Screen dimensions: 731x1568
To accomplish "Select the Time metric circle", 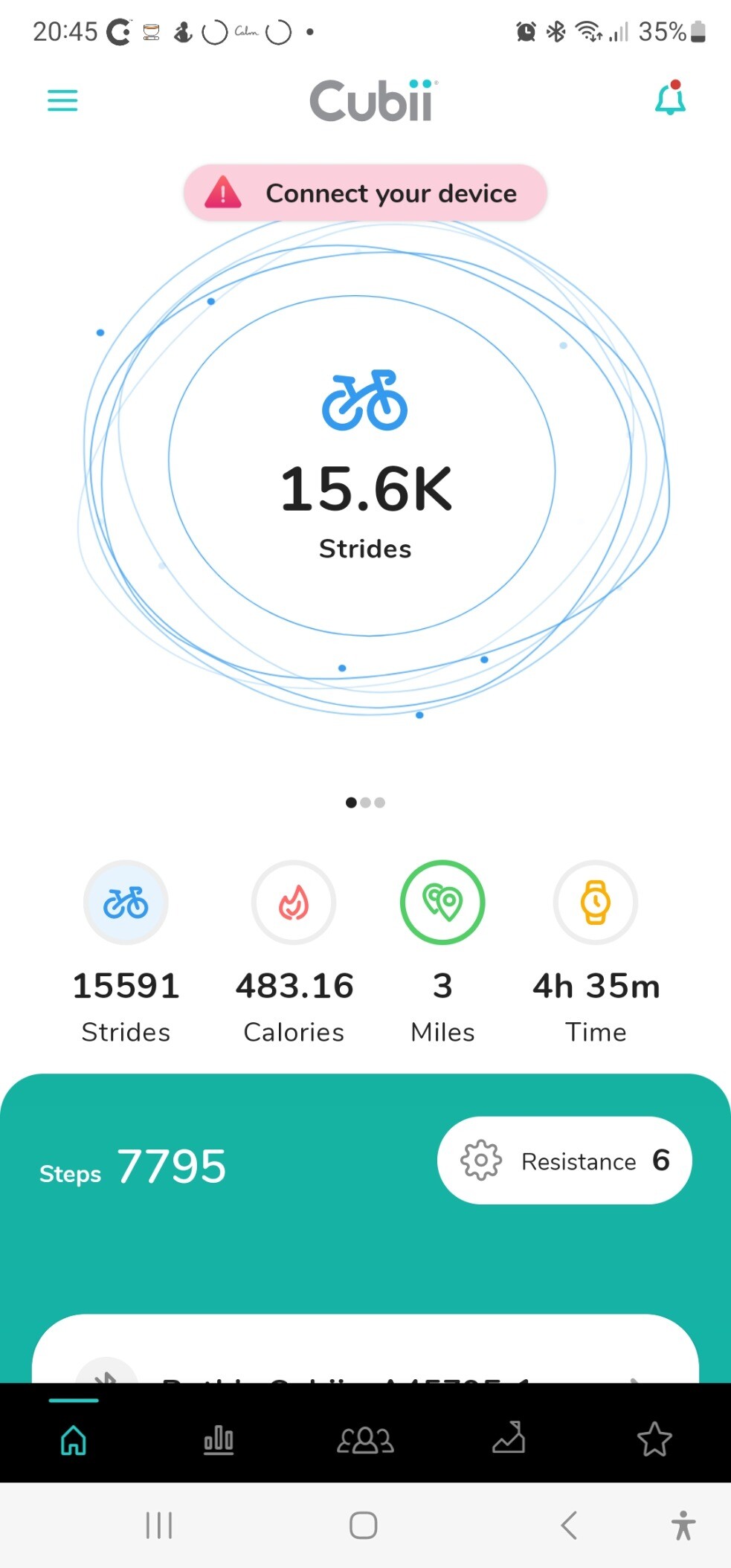I will coord(596,903).
